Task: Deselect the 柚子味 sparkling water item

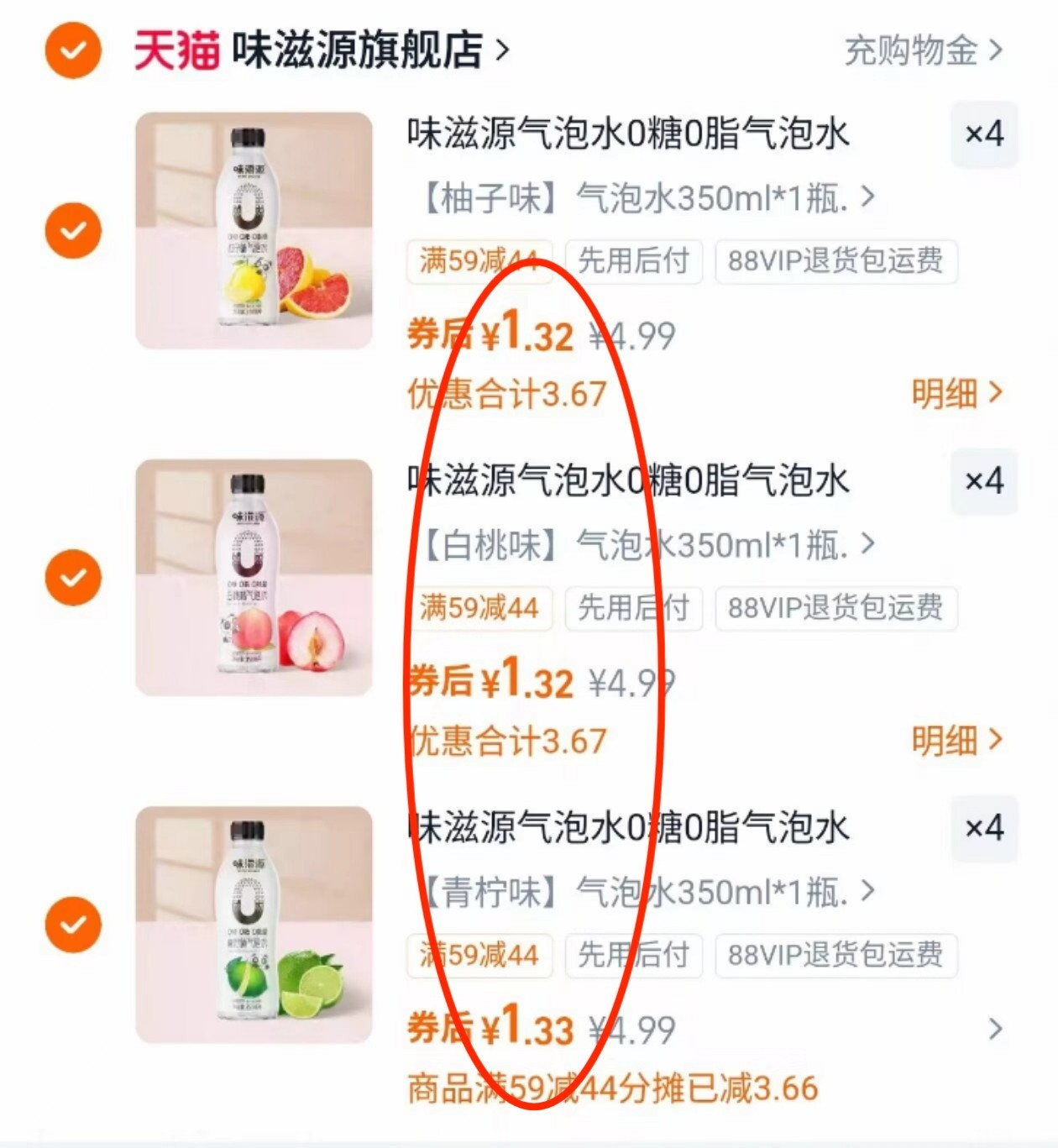Action: (73, 230)
